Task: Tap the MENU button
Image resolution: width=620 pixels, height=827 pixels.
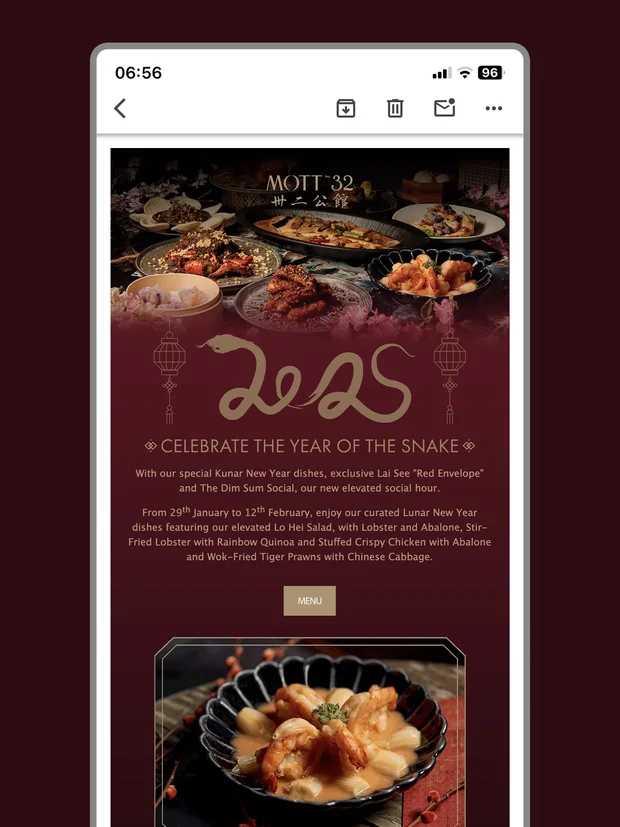Action: [309, 601]
